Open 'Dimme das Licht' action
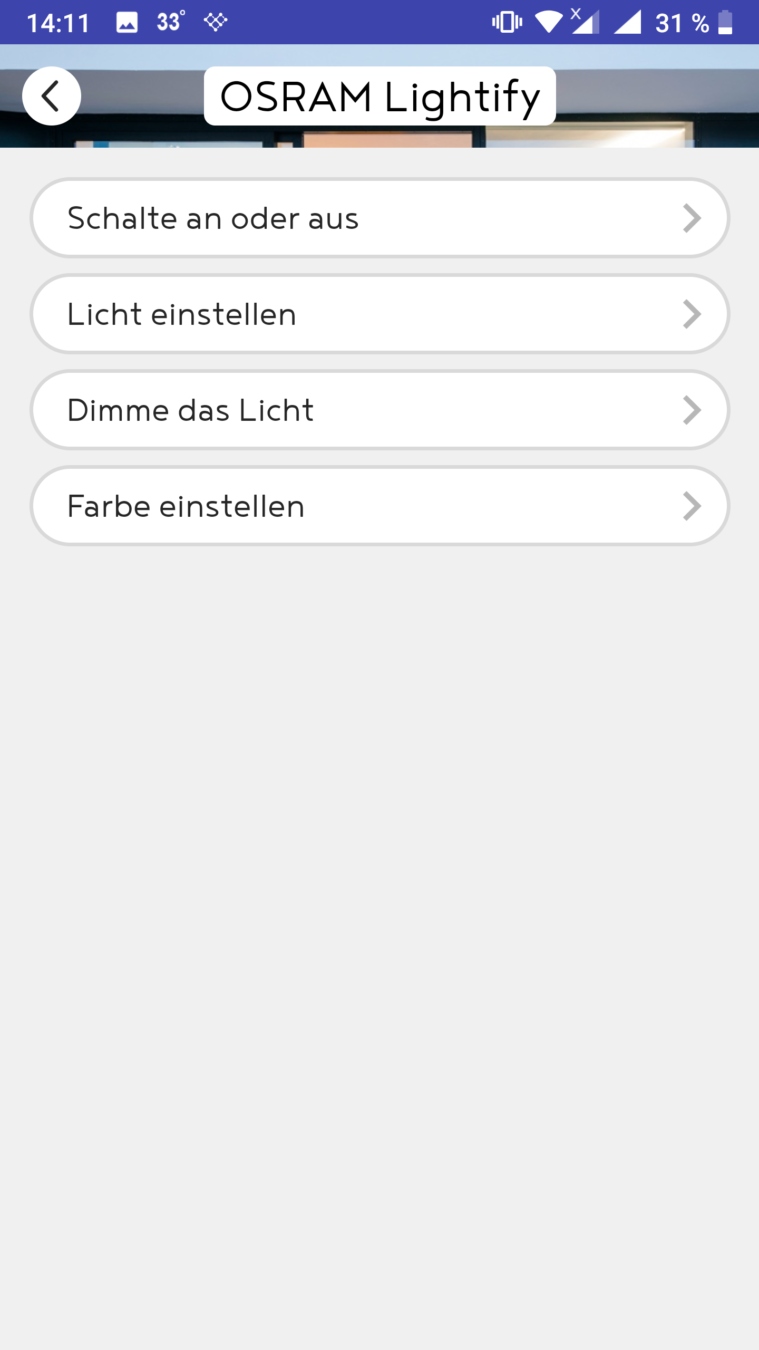The width and height of the screenshot is (759, 1350). coord(380,410)
